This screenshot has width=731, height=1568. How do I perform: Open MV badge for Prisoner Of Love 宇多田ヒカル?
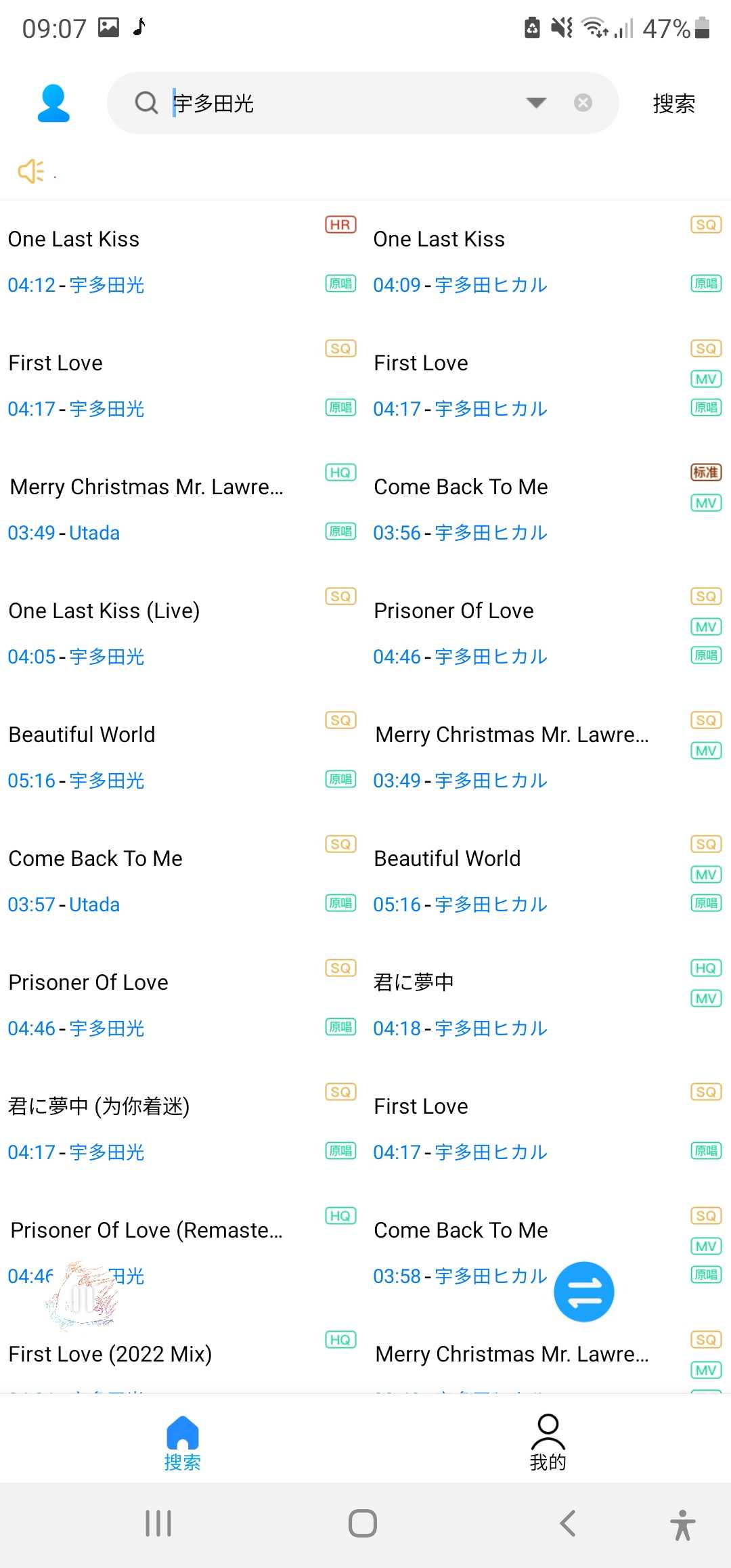706,627
